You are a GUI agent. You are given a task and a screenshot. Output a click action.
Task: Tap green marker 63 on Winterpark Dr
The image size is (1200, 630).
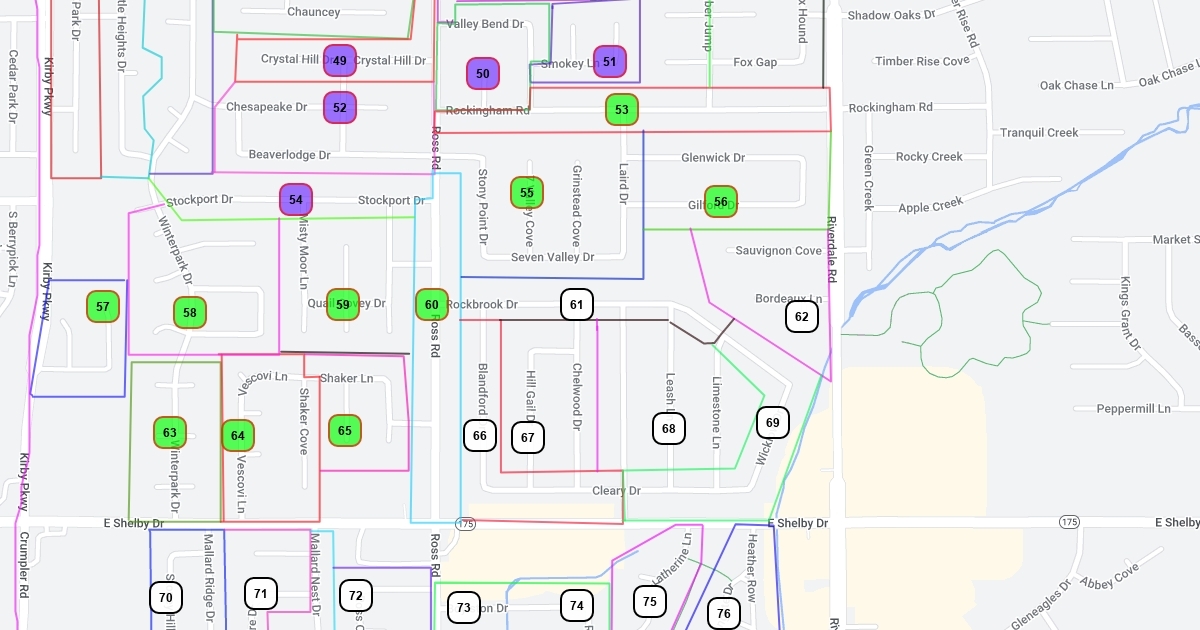(x=170, y=433)
